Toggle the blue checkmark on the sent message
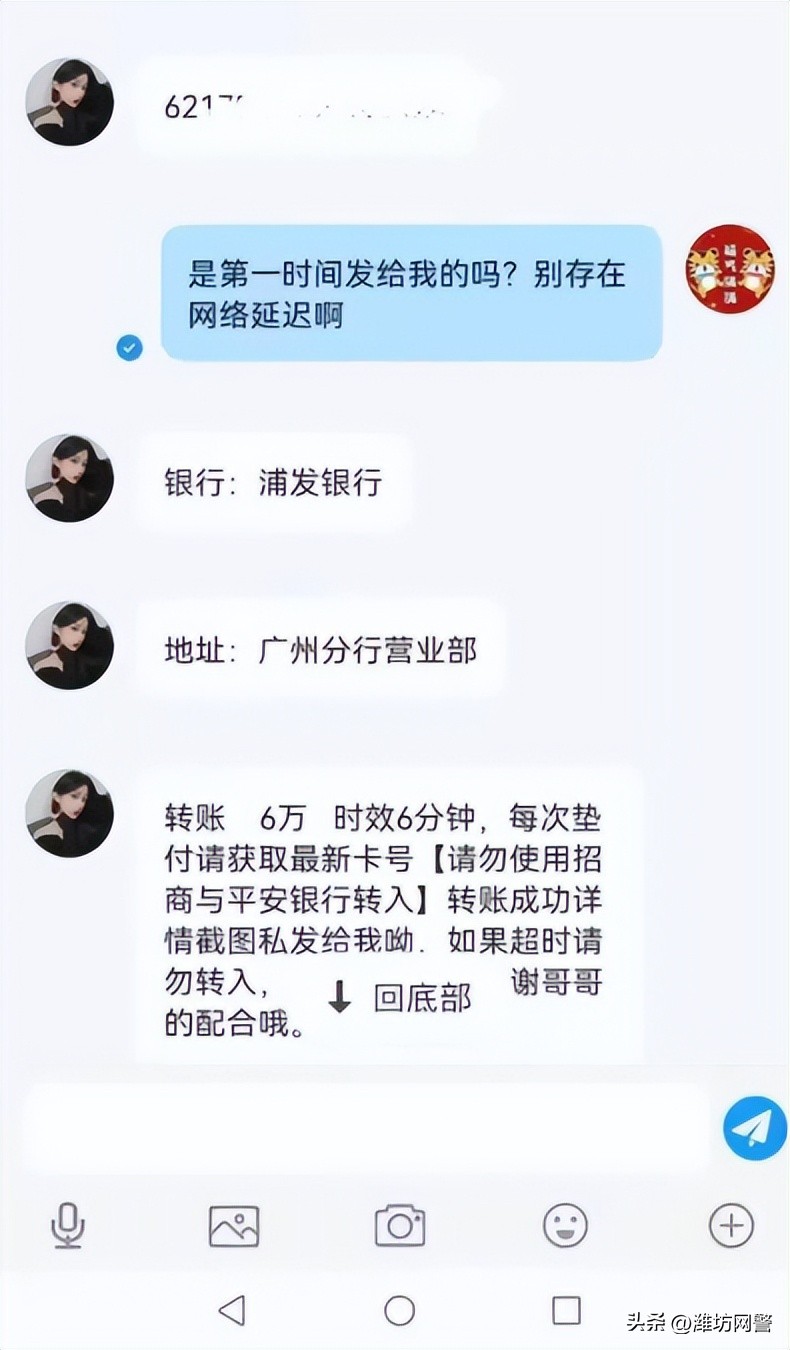Viewport: 790px width, 1350px height. (128, 349)
